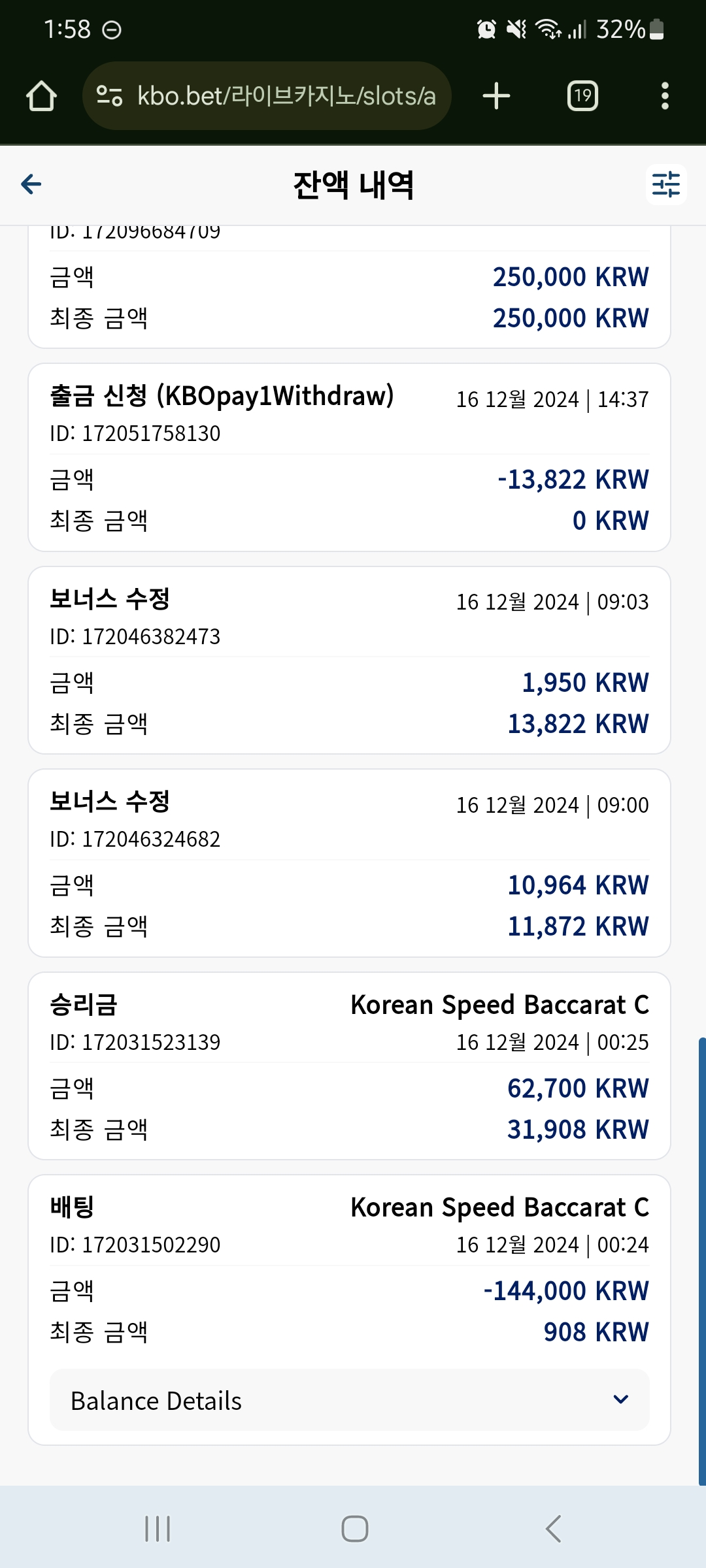Tap the system back navigation button

point(553,1529)
